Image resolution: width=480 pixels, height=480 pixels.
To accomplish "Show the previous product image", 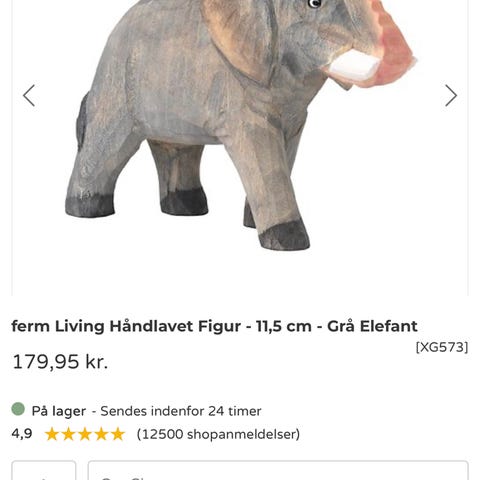I will click(x=29, y=96).
